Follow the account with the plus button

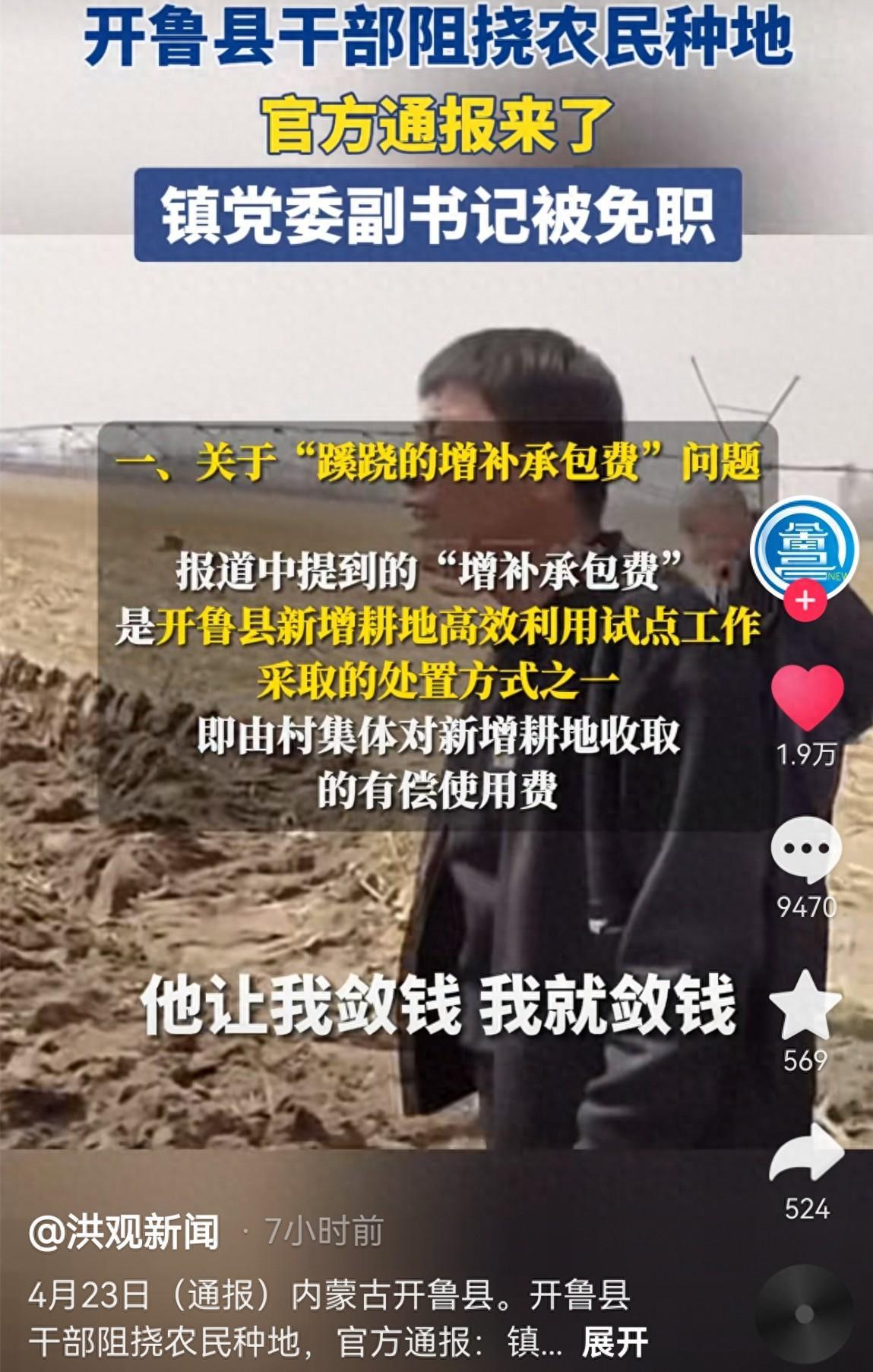805,601
